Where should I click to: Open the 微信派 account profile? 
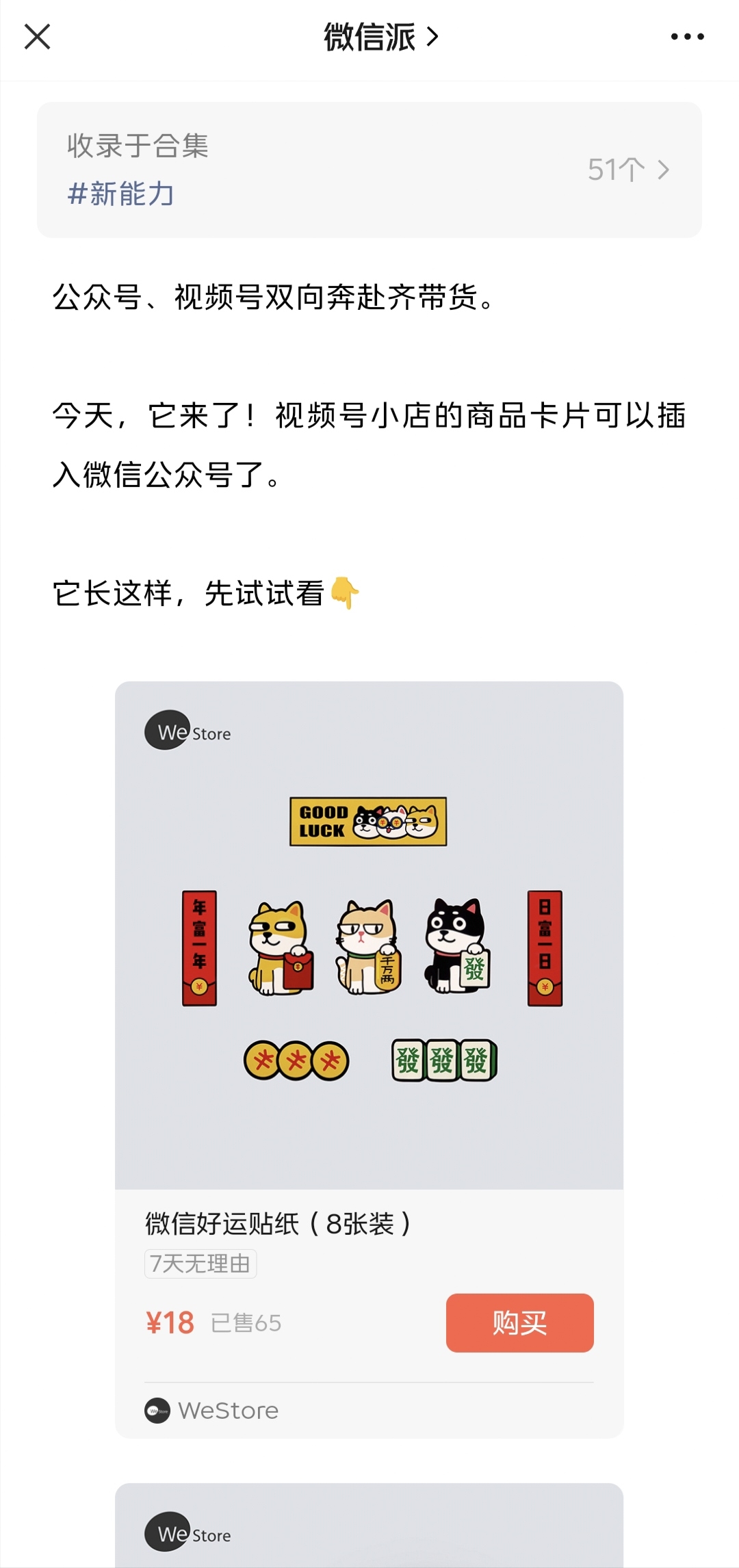(380, 37)
